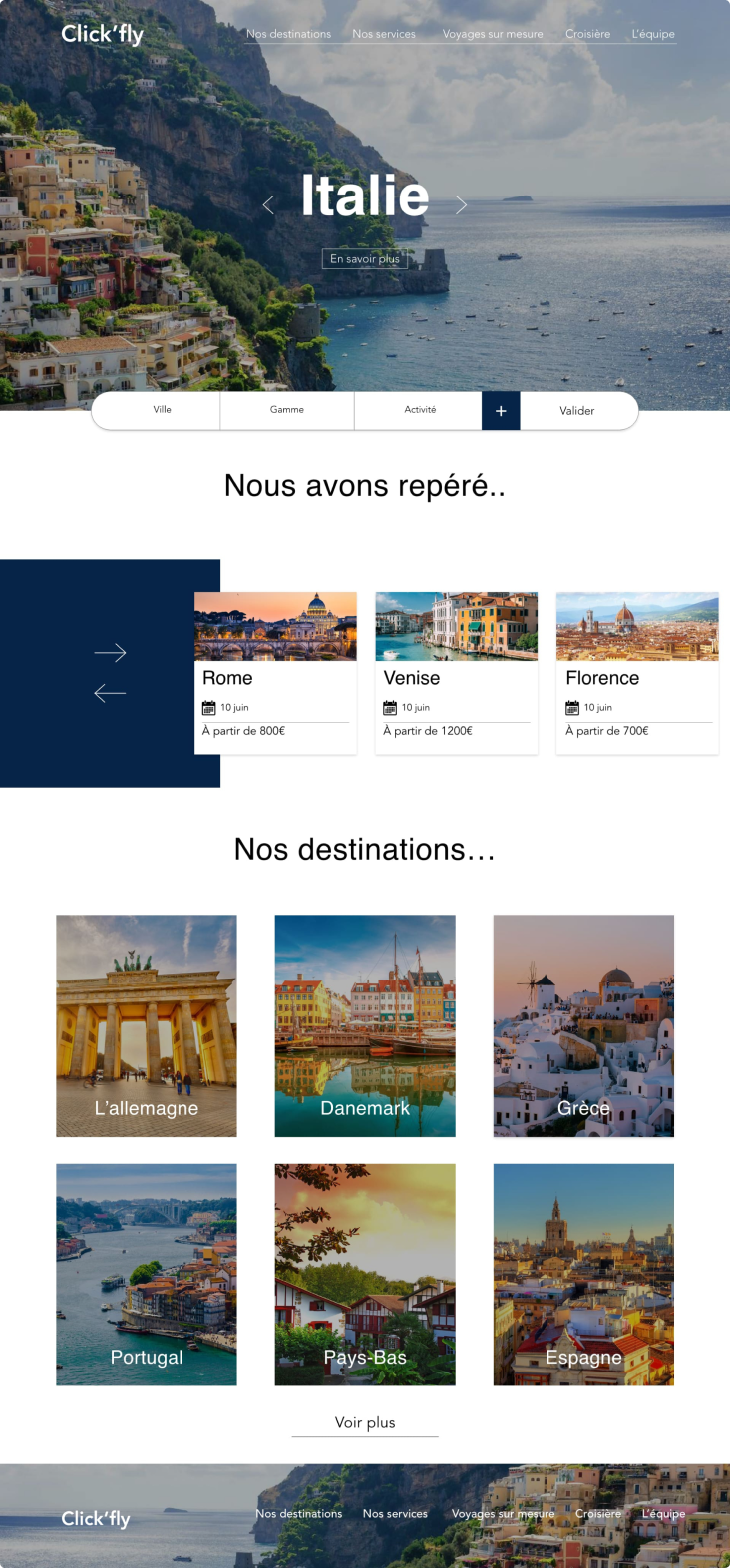Select the Ville filter
The image size is (730, 1568).
162,410
